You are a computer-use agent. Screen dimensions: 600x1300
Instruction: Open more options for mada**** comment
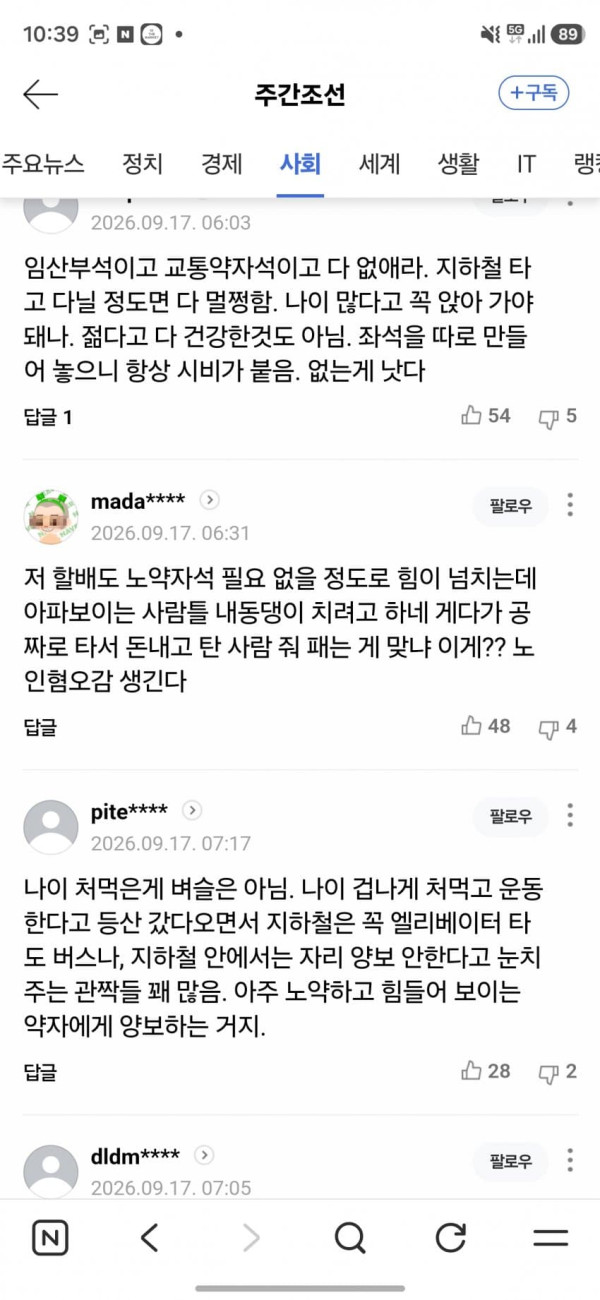tap(570, 505)
